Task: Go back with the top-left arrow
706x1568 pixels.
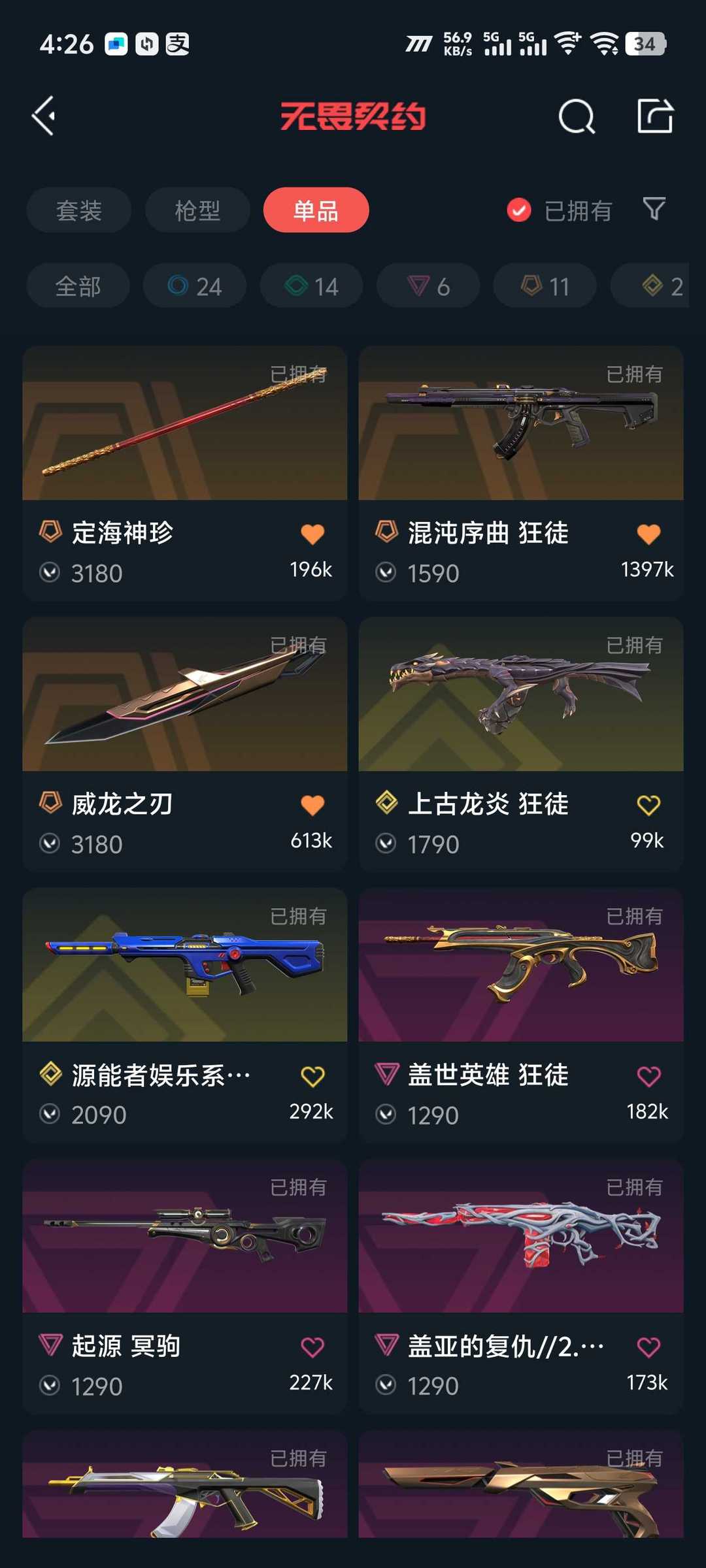Action: pyautogui.click(x=44, y=116)
